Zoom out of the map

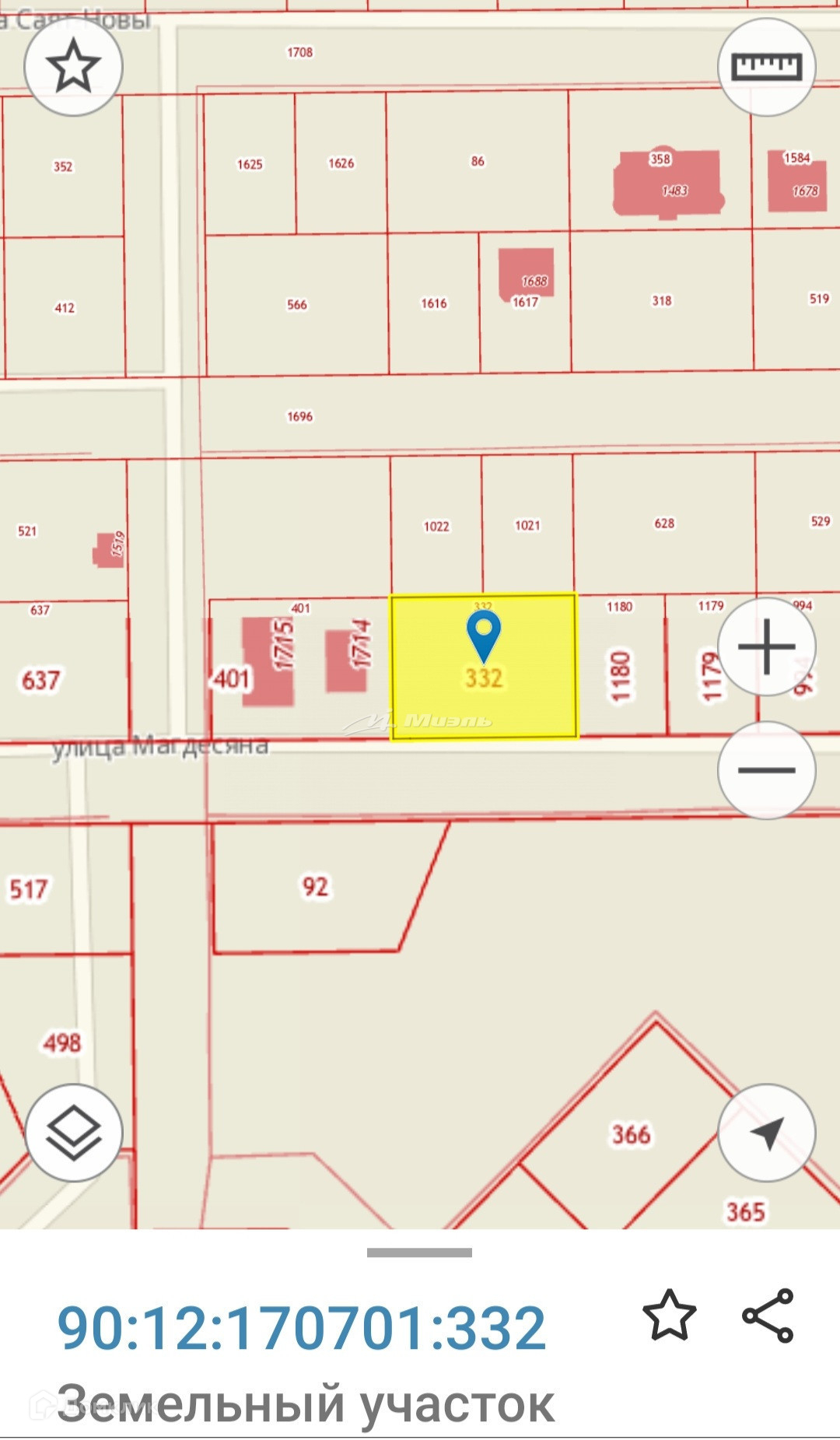point(766,770)
